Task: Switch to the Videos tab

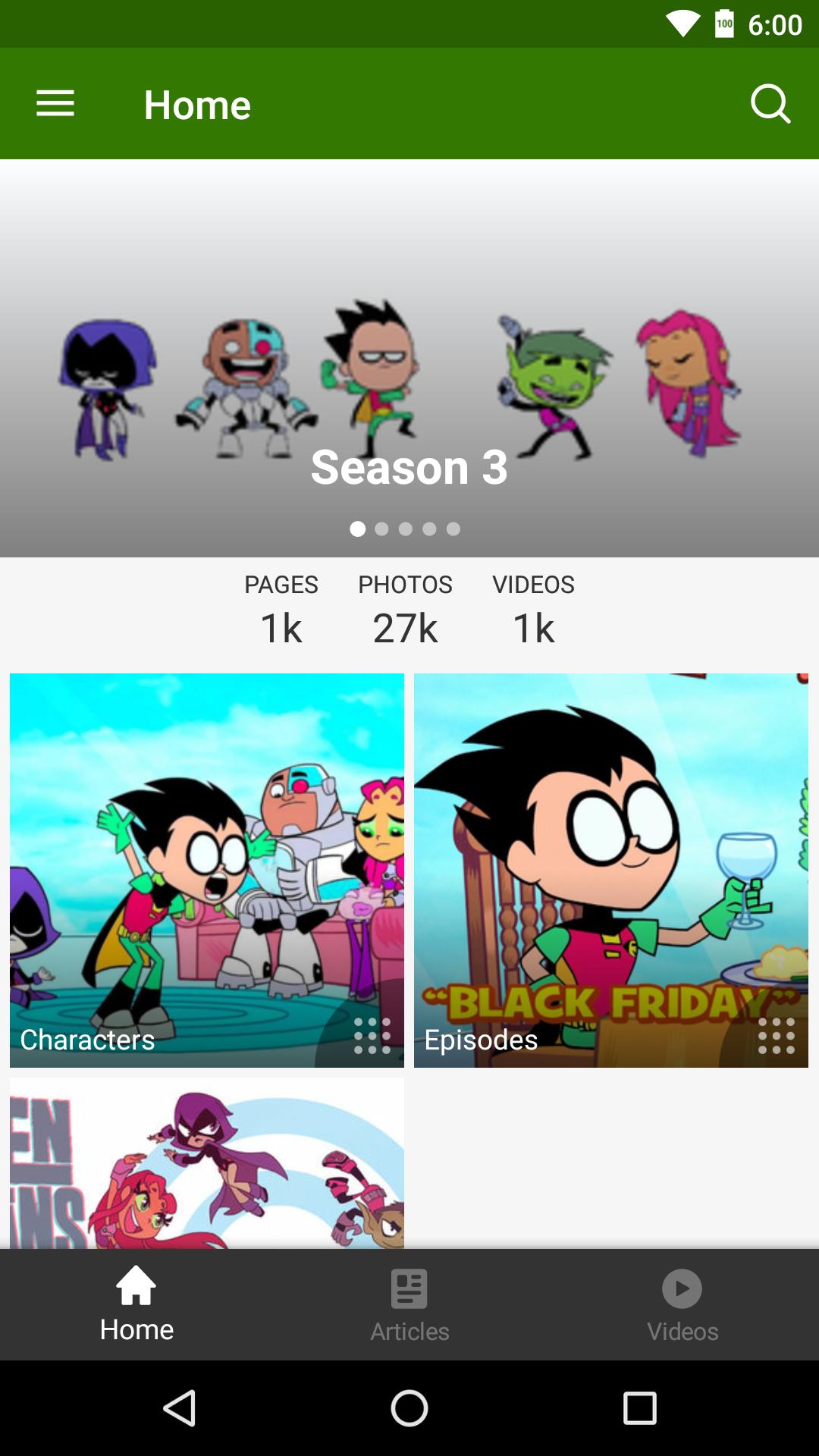Action: [682, 1303]
